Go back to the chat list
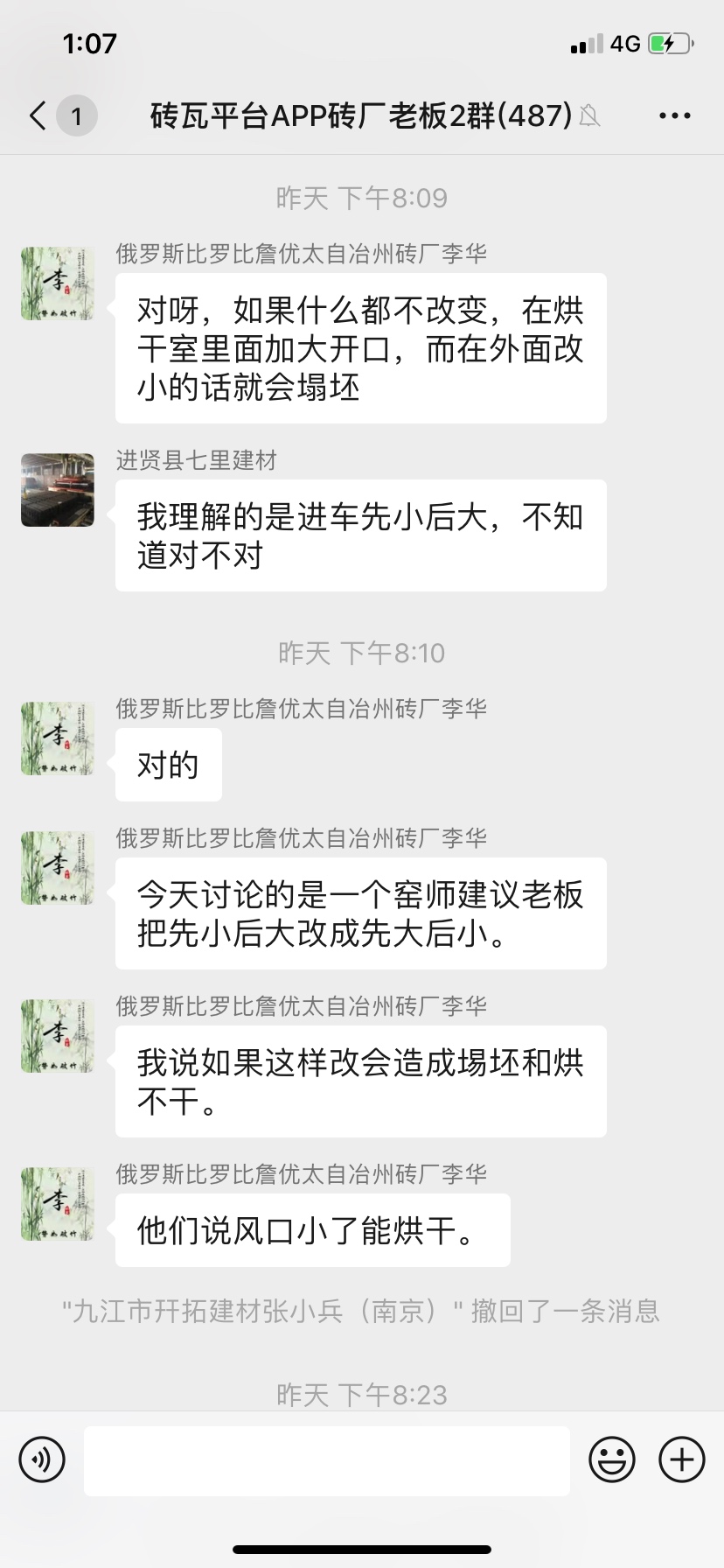The image size is (724, 1568). point(38,115)
